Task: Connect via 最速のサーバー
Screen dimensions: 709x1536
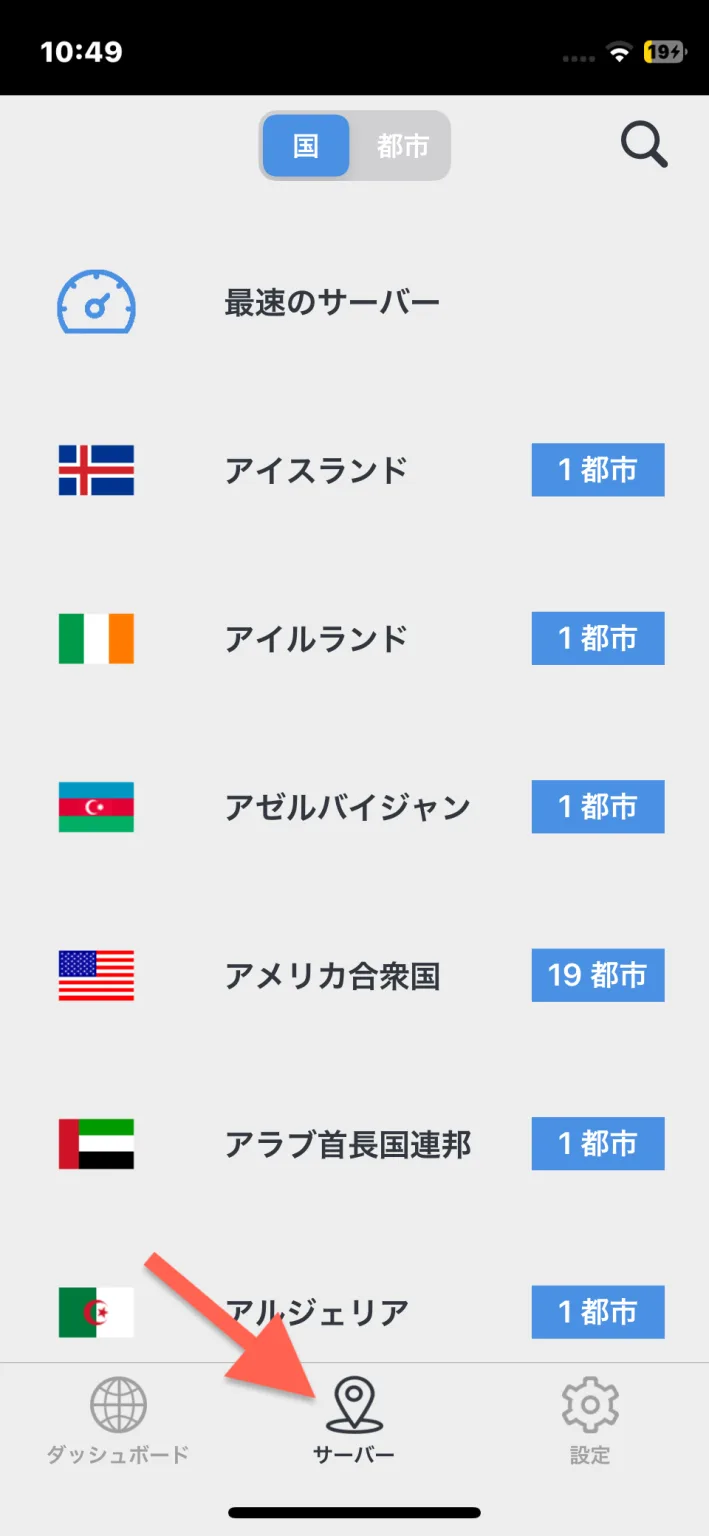Action: 331,302
